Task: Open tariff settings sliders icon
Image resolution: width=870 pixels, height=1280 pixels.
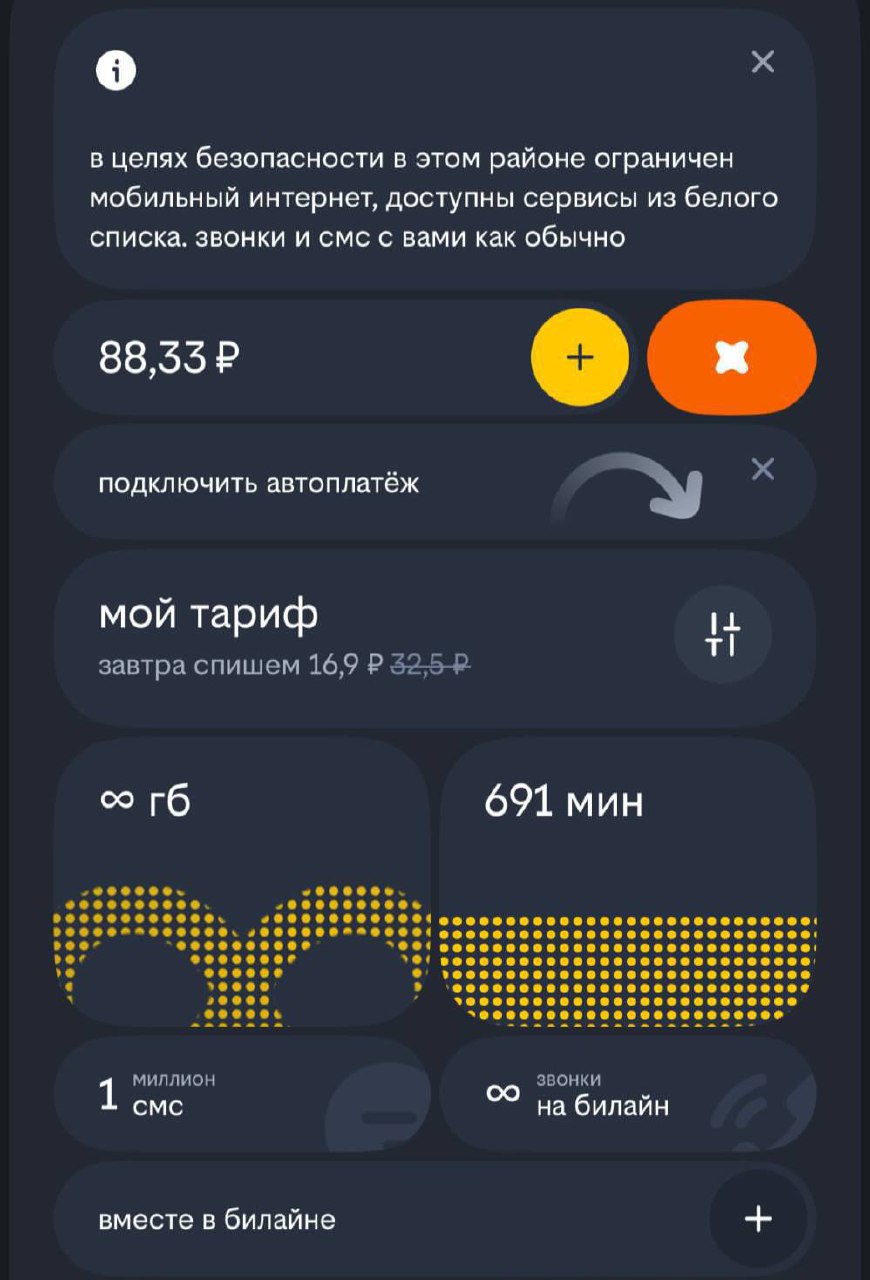Action: coord(722,633)
